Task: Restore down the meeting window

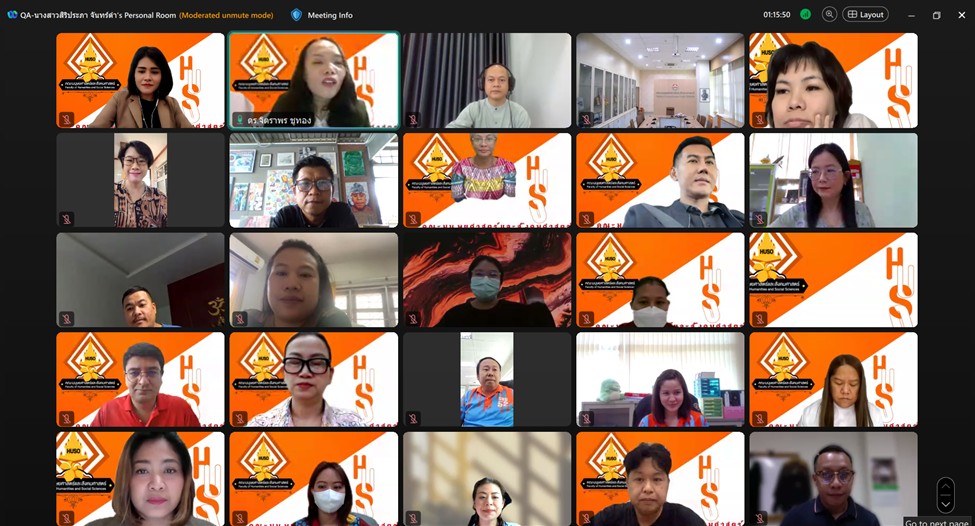Action: (x=936, y=15)
